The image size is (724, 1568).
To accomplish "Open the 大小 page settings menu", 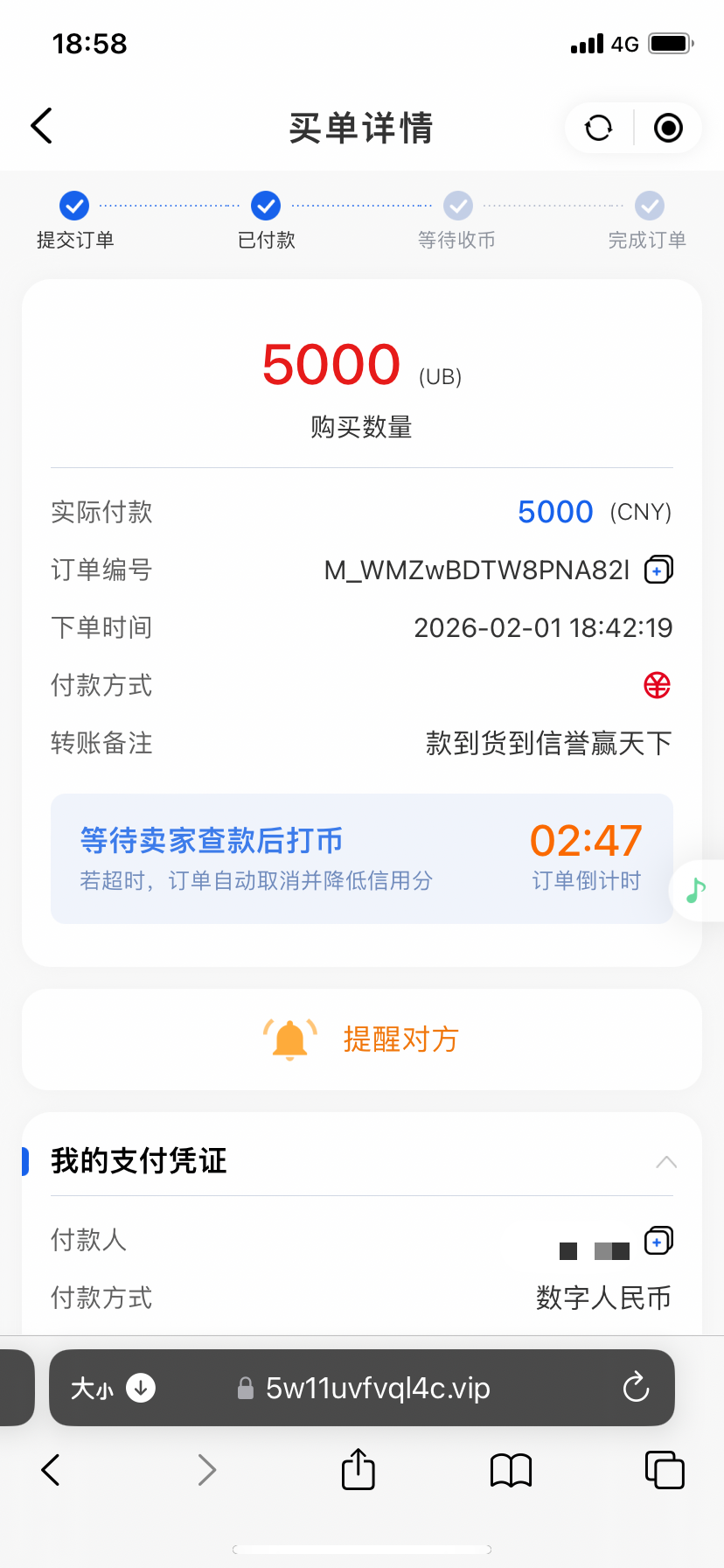I will pyautogui.click(x=112, y=1388).
